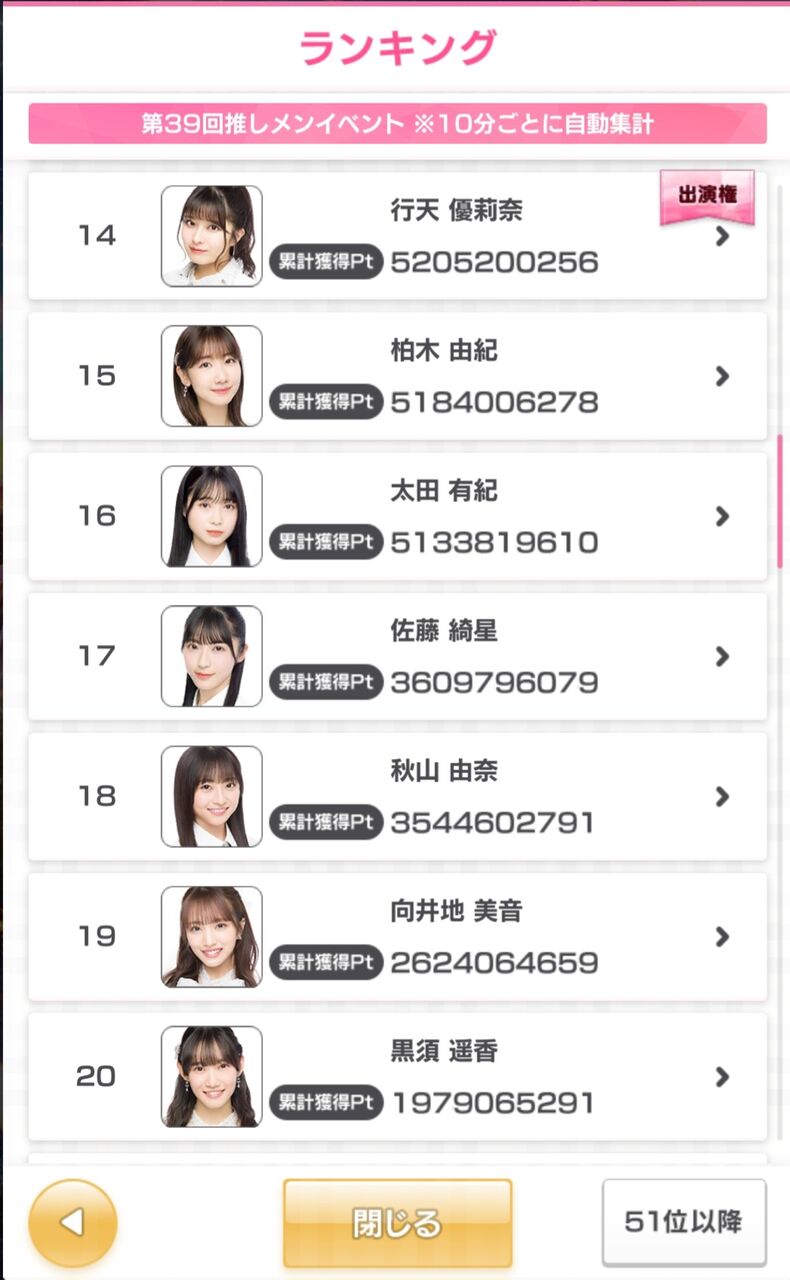View 佐藤 綺星 ranking details

397,656
